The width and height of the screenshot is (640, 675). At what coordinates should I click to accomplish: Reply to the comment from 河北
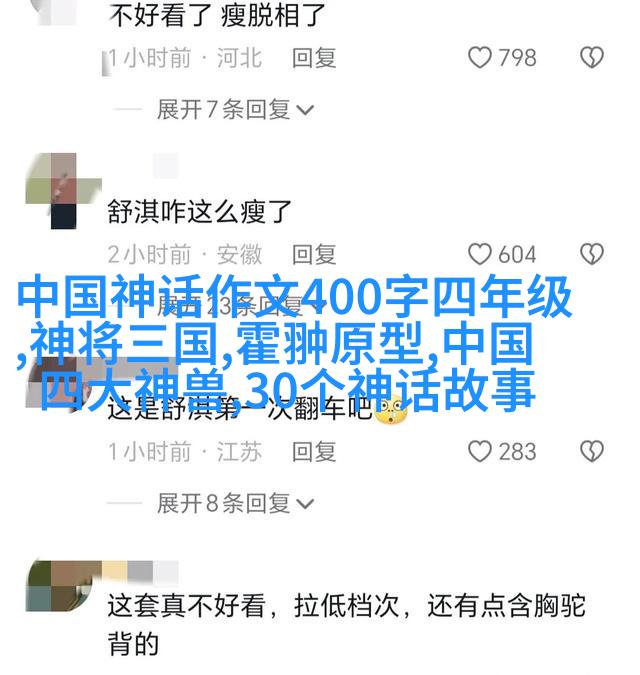coord(314,58)
